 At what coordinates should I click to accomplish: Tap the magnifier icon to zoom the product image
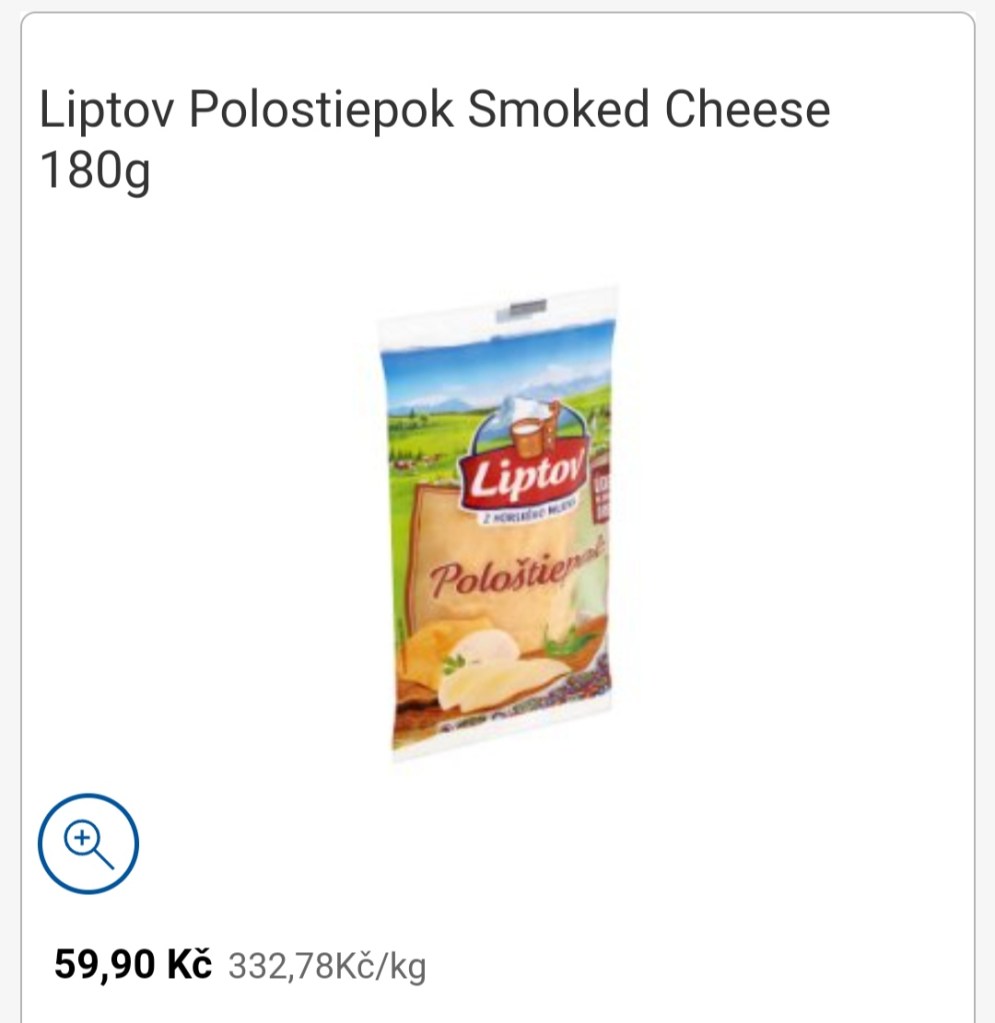[x=88, y=844]
